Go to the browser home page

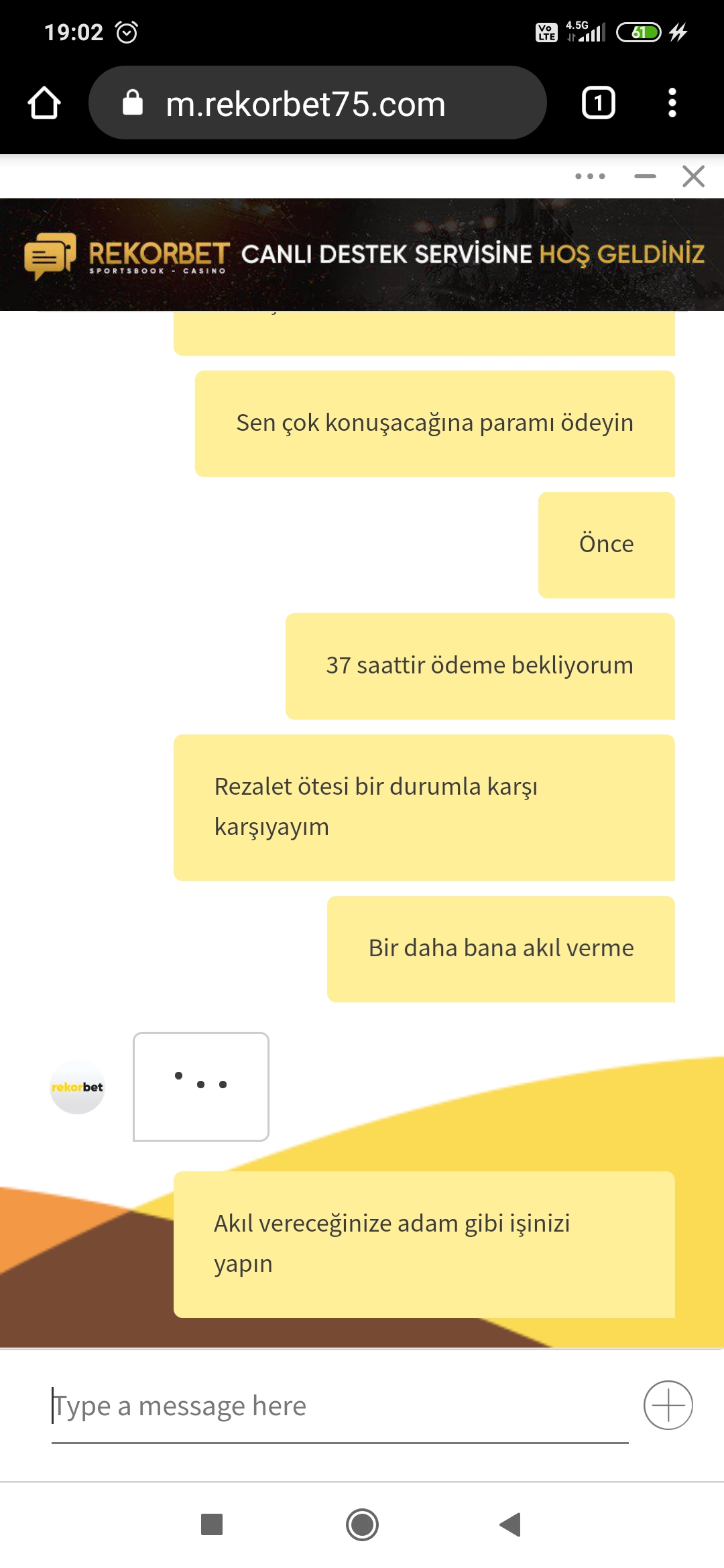coord(44,103)
